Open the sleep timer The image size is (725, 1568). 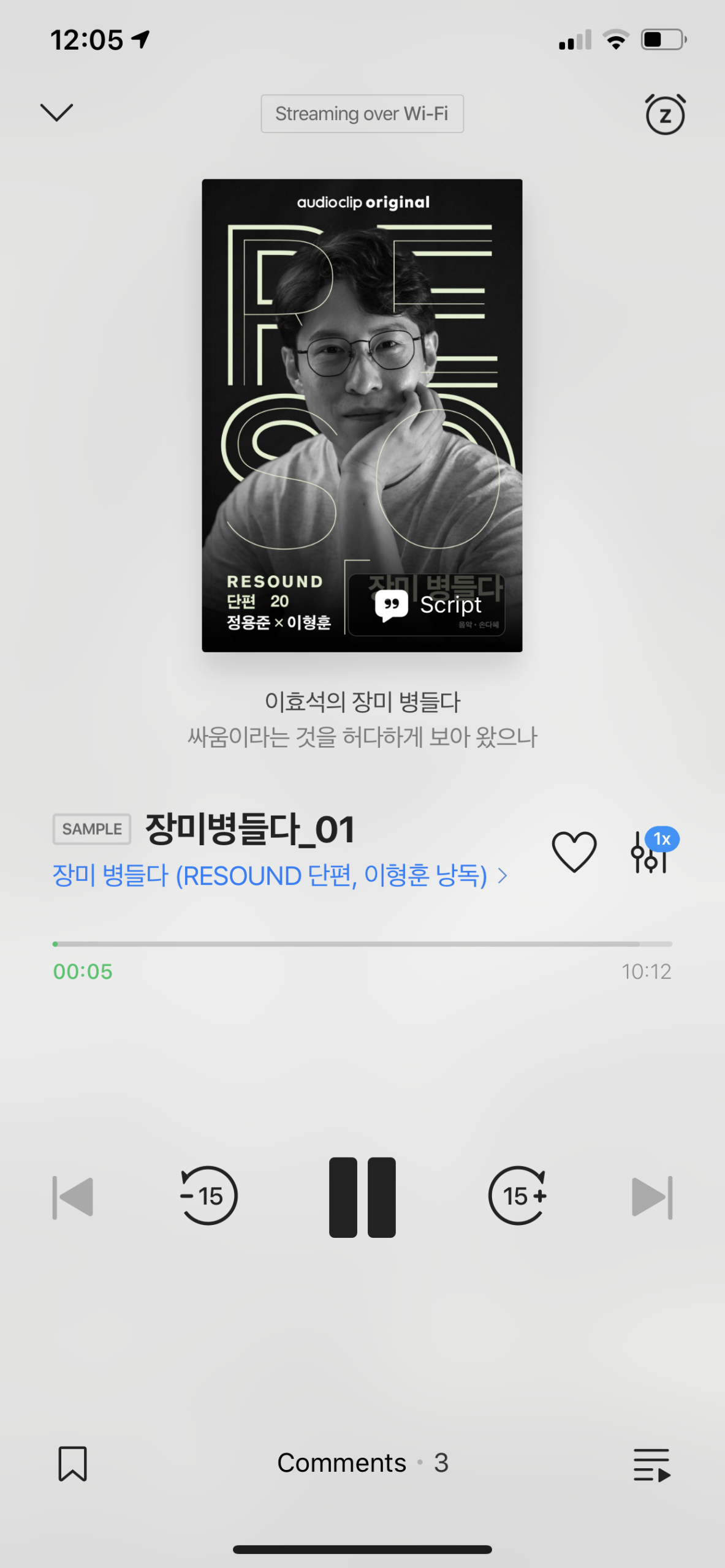coord(664,115)
